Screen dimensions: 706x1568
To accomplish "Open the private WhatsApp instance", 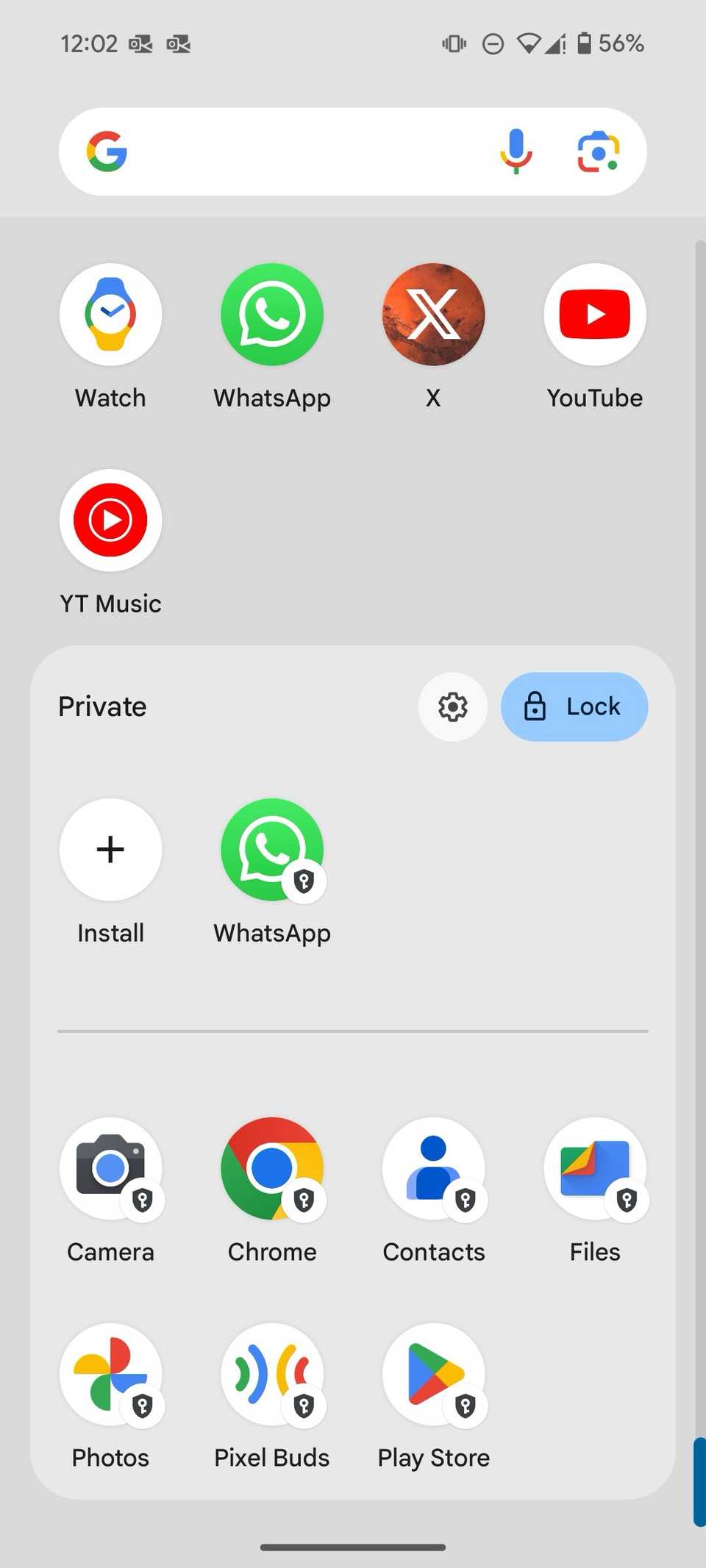I will click(x=272, y=850).
